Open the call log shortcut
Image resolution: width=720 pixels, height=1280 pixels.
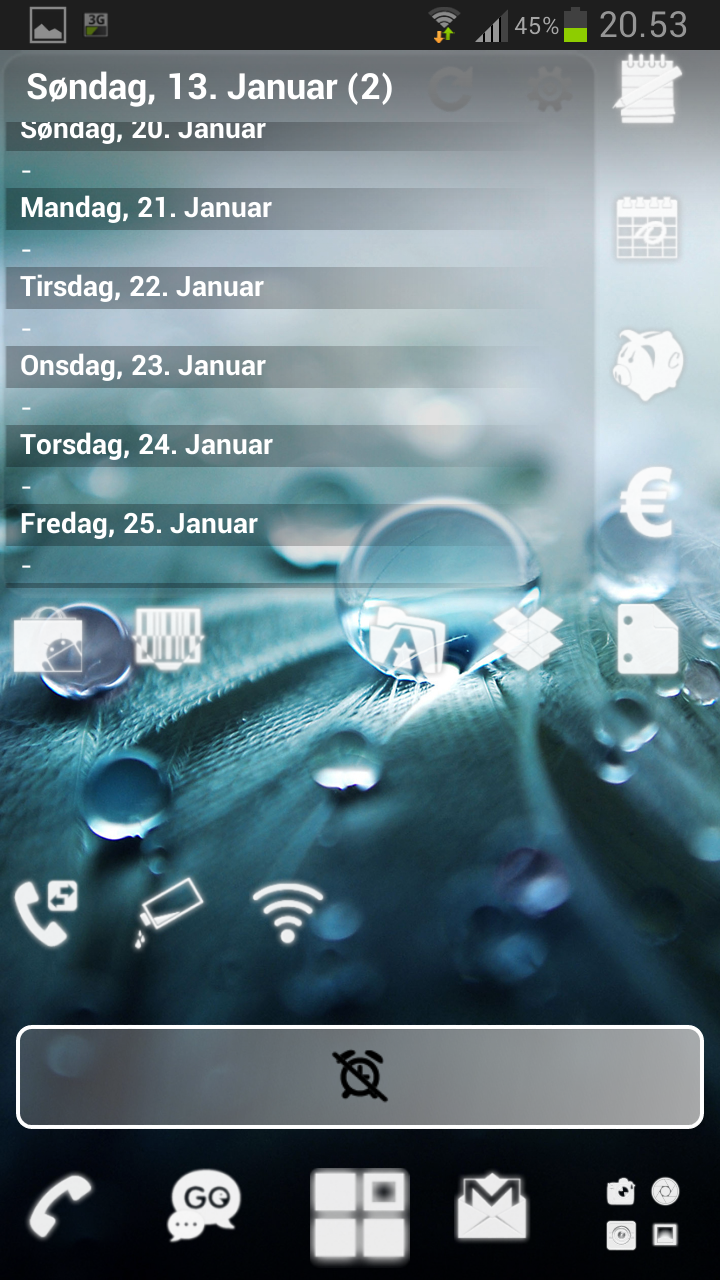(46, 912)
